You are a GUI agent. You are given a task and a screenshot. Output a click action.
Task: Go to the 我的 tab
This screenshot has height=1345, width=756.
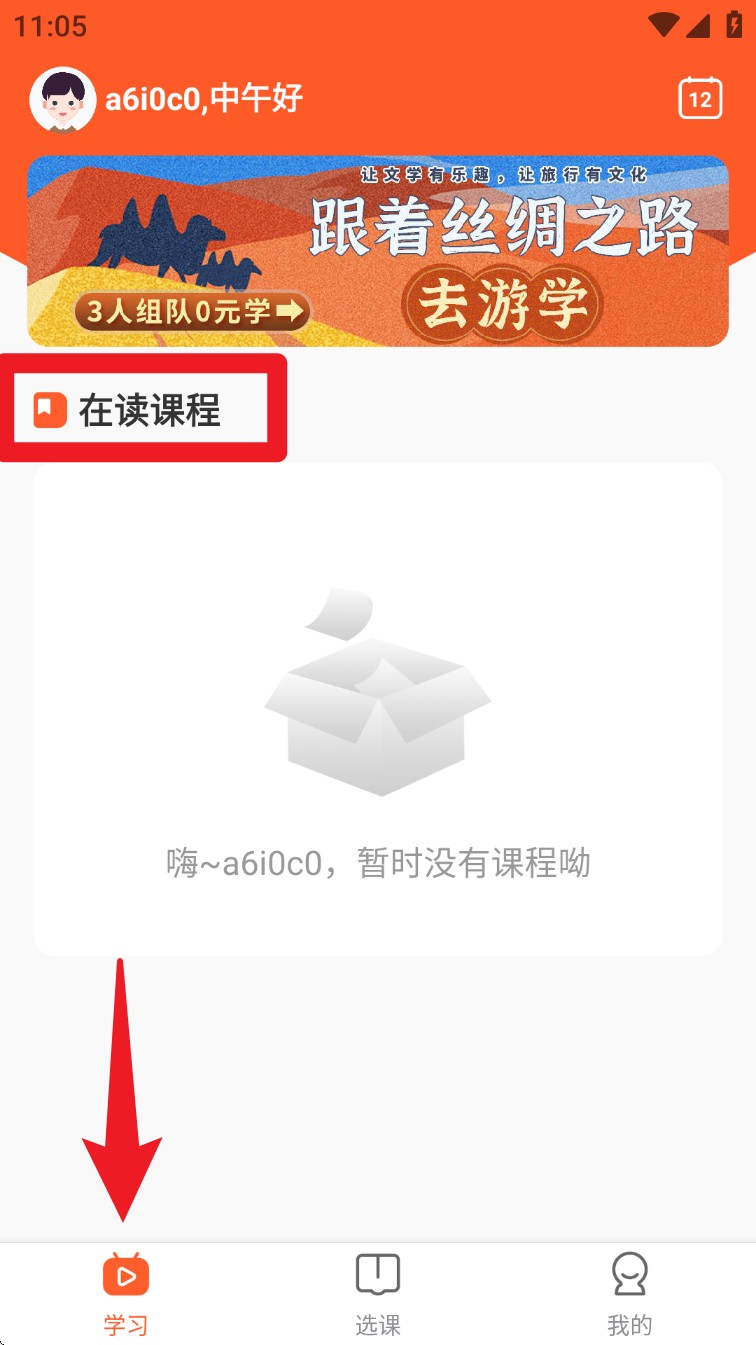coord(629,1294)
